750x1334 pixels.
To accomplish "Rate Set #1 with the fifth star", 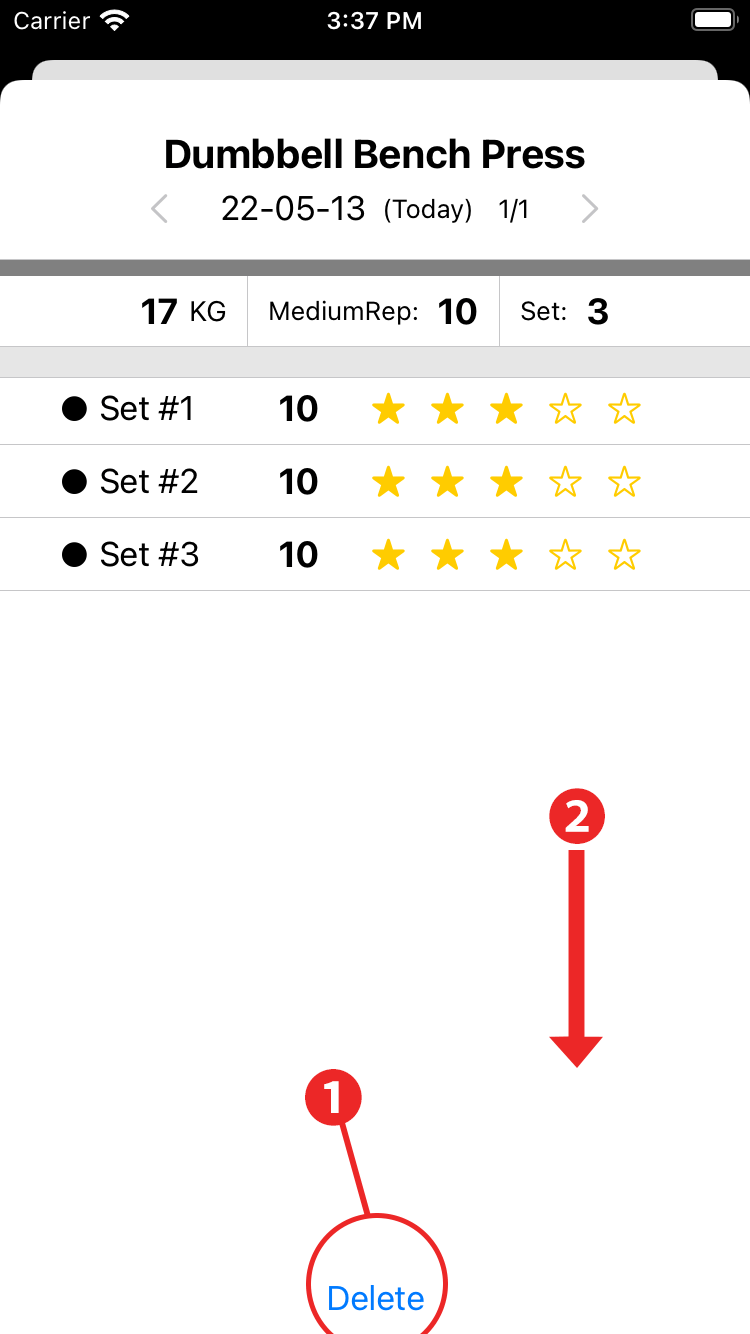I will pyautogui.click(x=624, y=409).
